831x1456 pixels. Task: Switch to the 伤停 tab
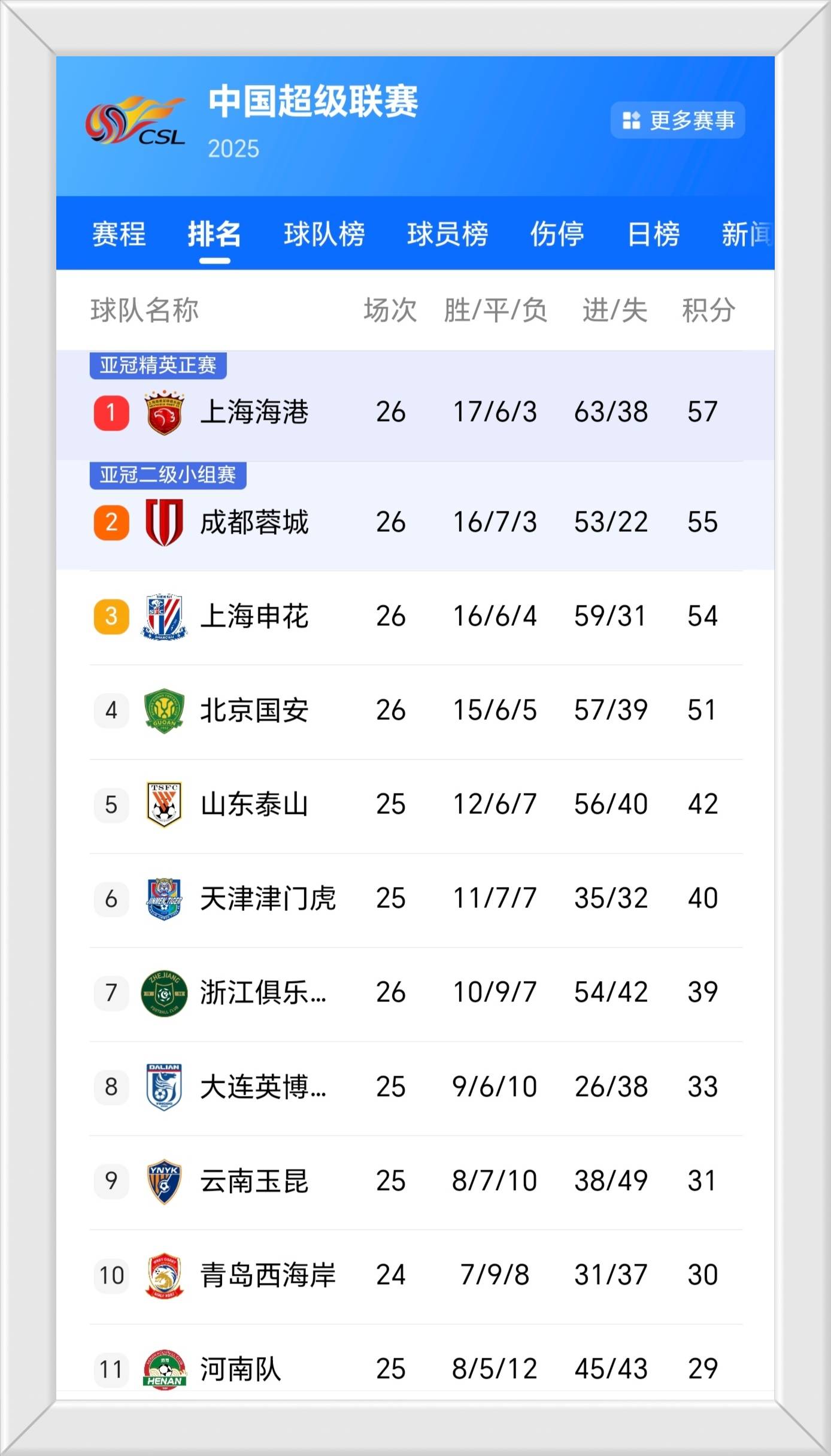click(x=557, y=234)
